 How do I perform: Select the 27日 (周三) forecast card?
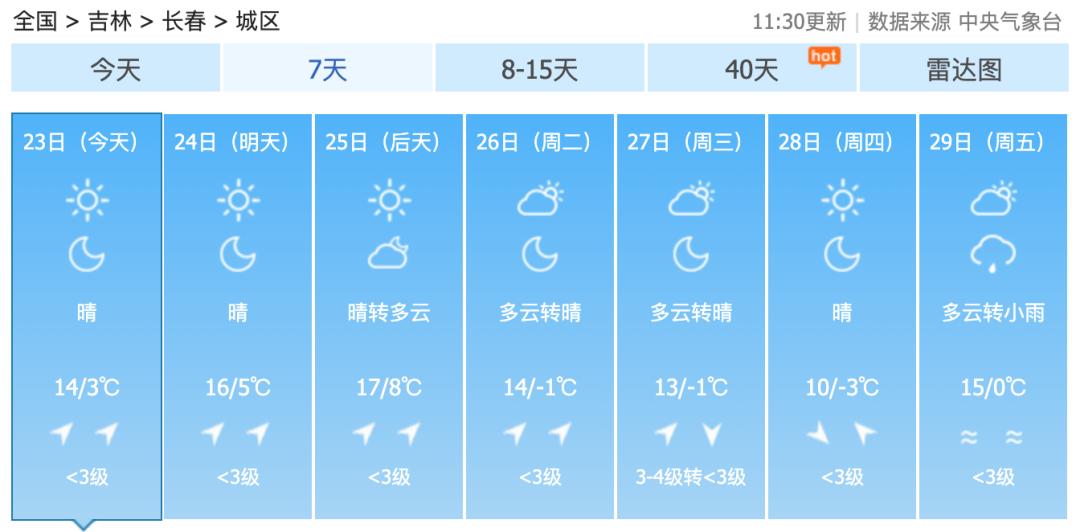tap(691, 317)
